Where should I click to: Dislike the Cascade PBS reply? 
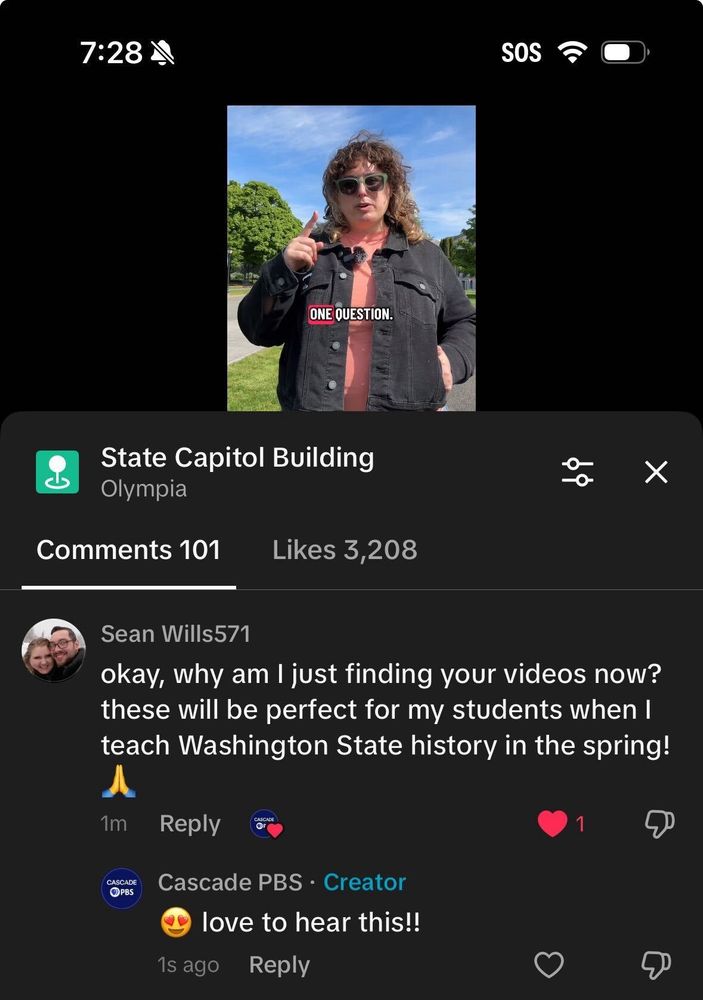coord(657,965)
